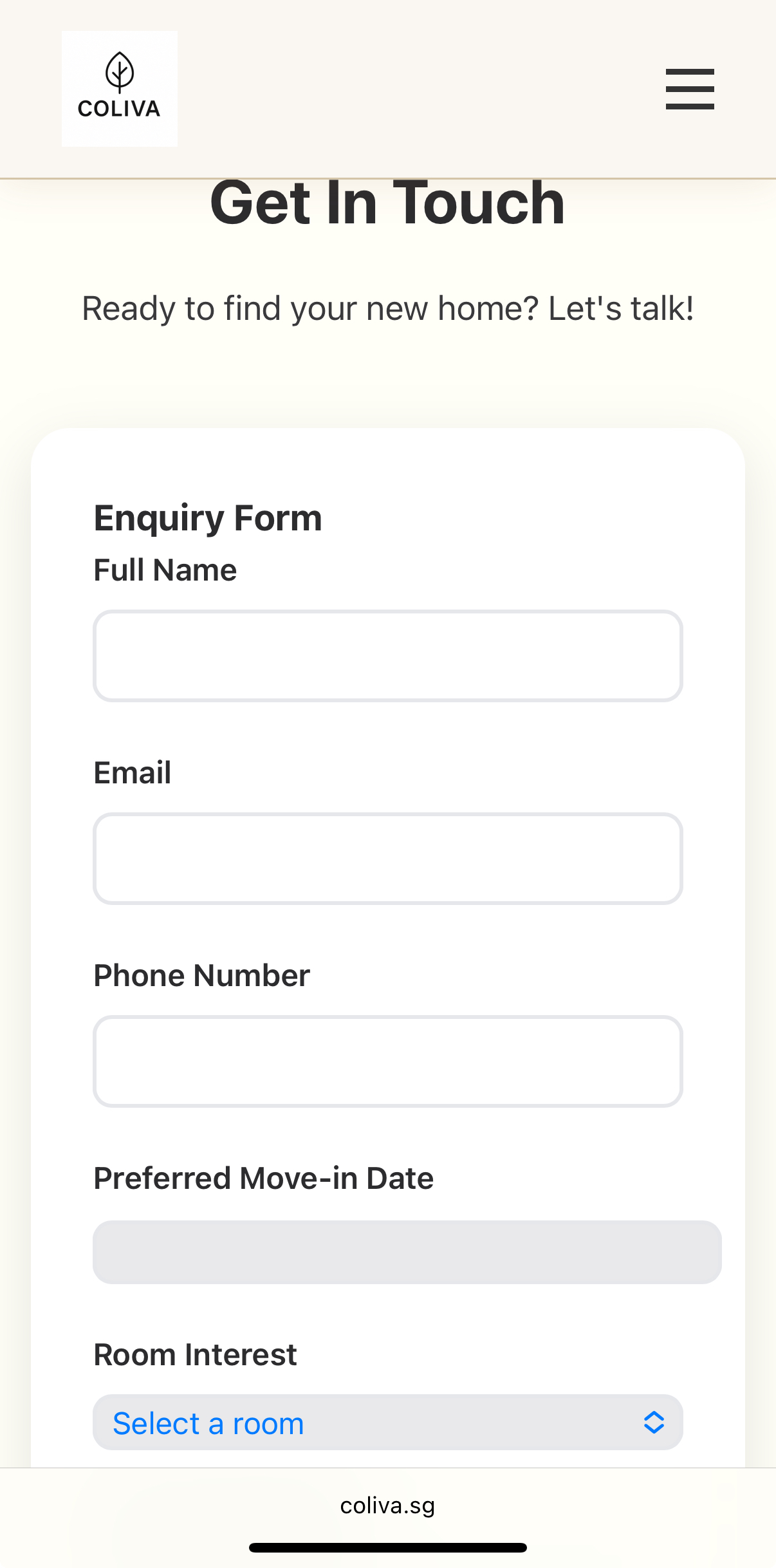Open the hamburger navigation menu
The image size is (776, 1568).
click(690, 89)
